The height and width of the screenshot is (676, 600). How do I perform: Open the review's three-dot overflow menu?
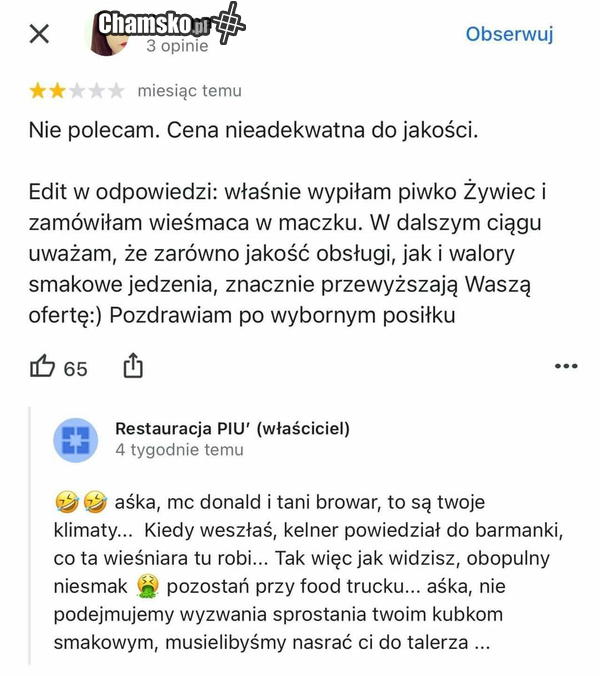click(x=566, y=367)
